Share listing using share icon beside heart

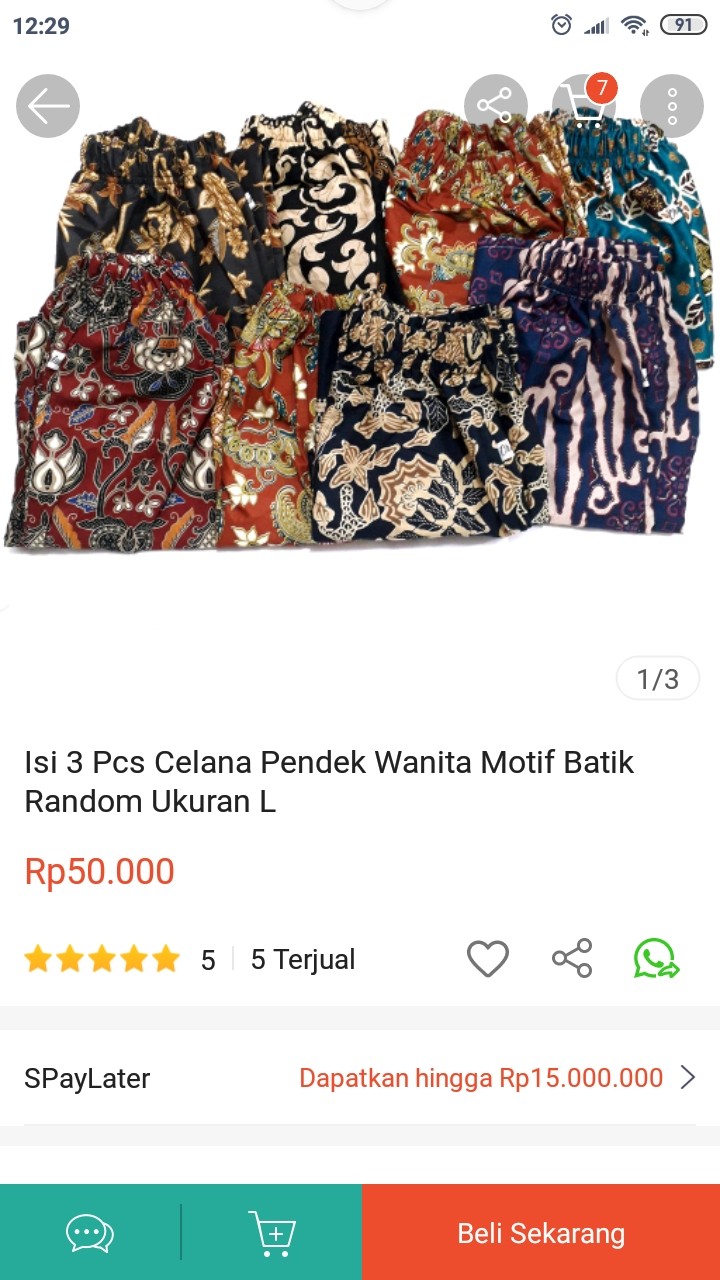pos(571,958)
